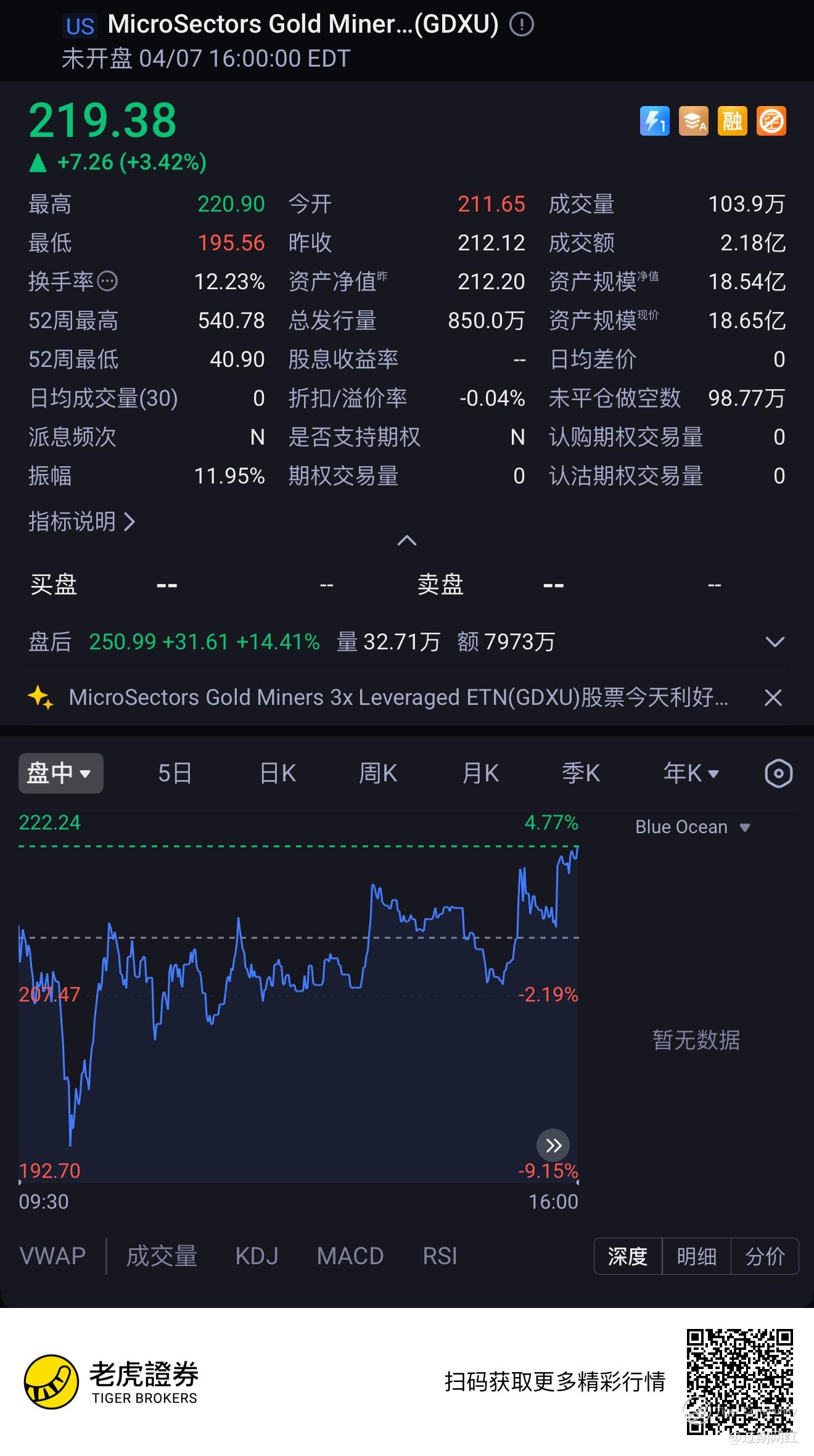Open the 盘中 chart period dropdown
814x1456 pixels.
point(60,773)
